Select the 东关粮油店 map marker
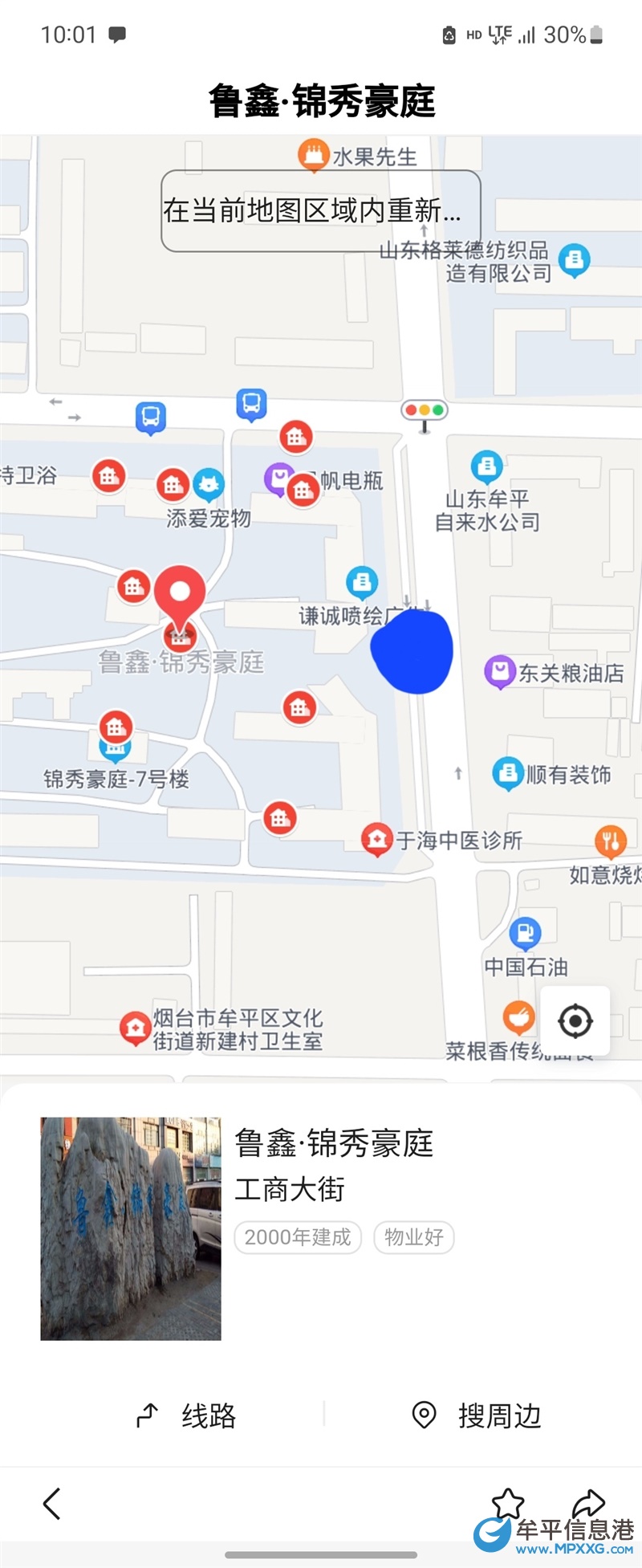Image resolution: width=642 pixels, height=1568 pixels. click(500, 672)
